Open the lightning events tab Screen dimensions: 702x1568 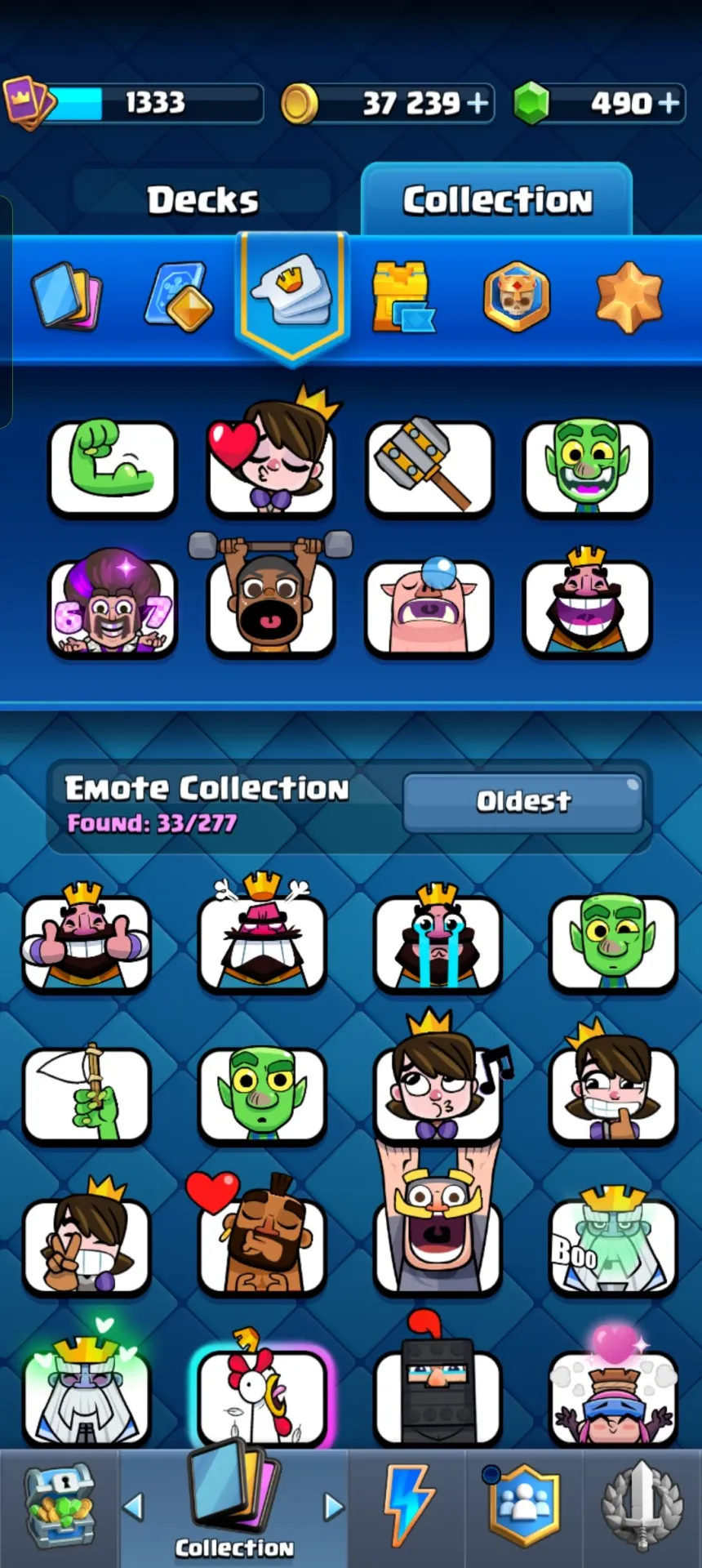[x=408, y=1508]
